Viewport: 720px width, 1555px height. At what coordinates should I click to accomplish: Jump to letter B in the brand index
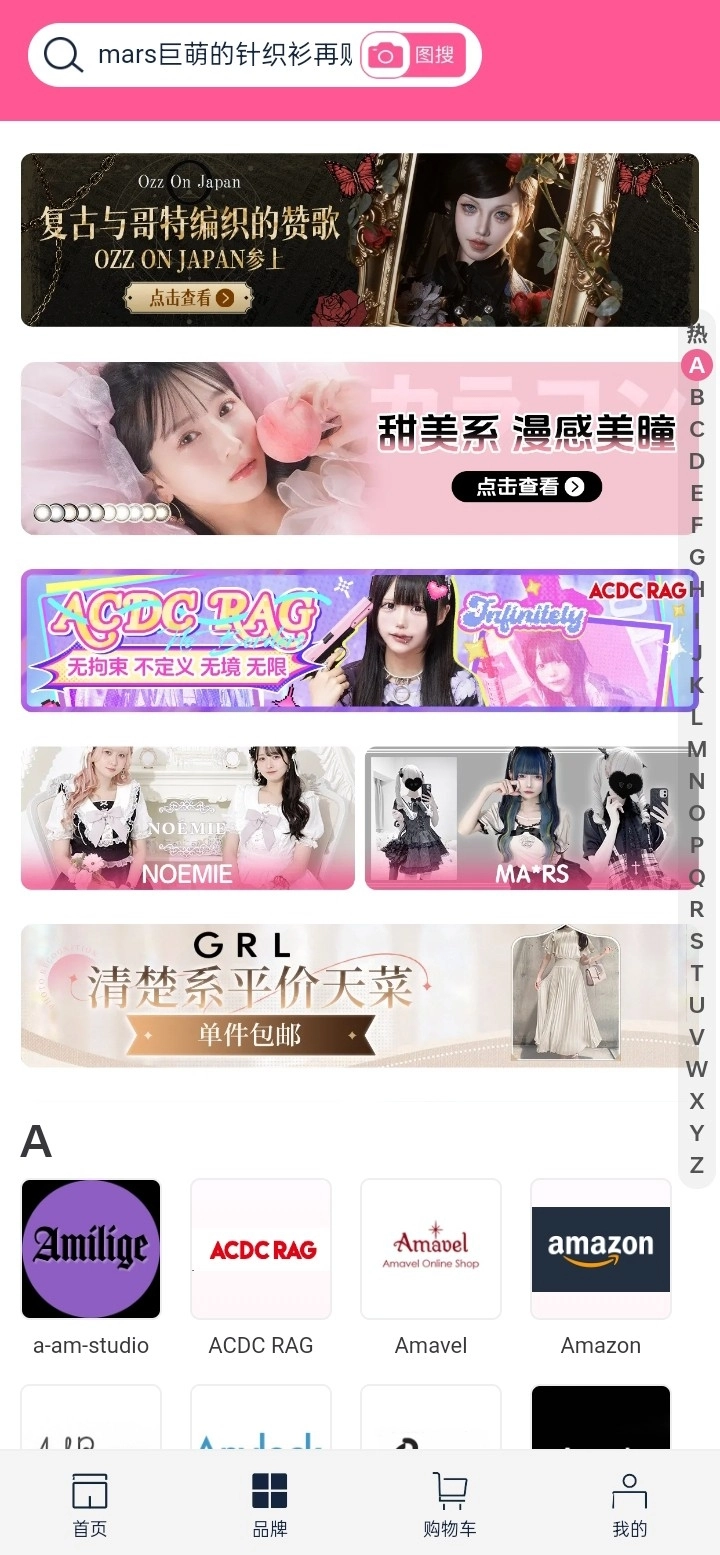(697, 397)
